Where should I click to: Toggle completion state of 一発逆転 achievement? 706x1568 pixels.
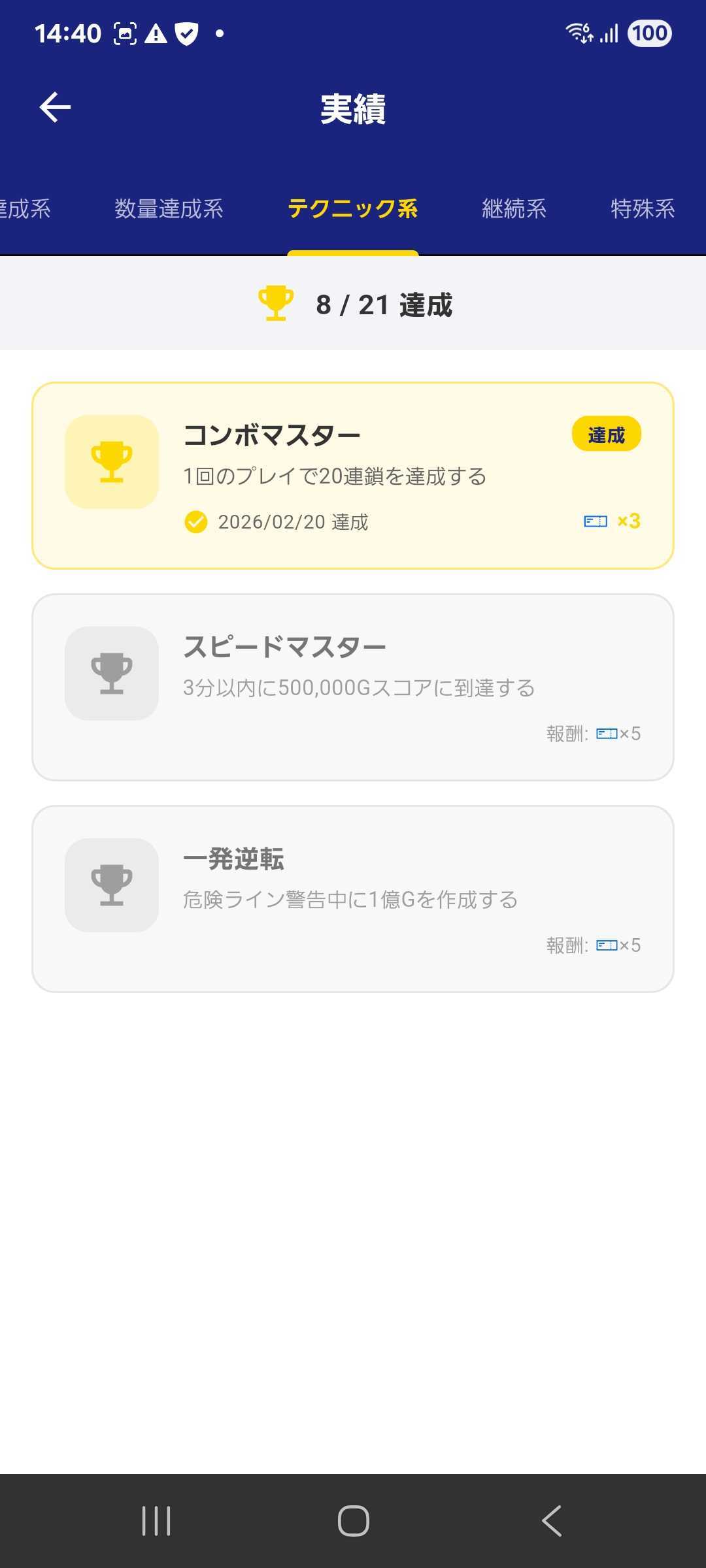pyautogui.click(x=353, y=898)
